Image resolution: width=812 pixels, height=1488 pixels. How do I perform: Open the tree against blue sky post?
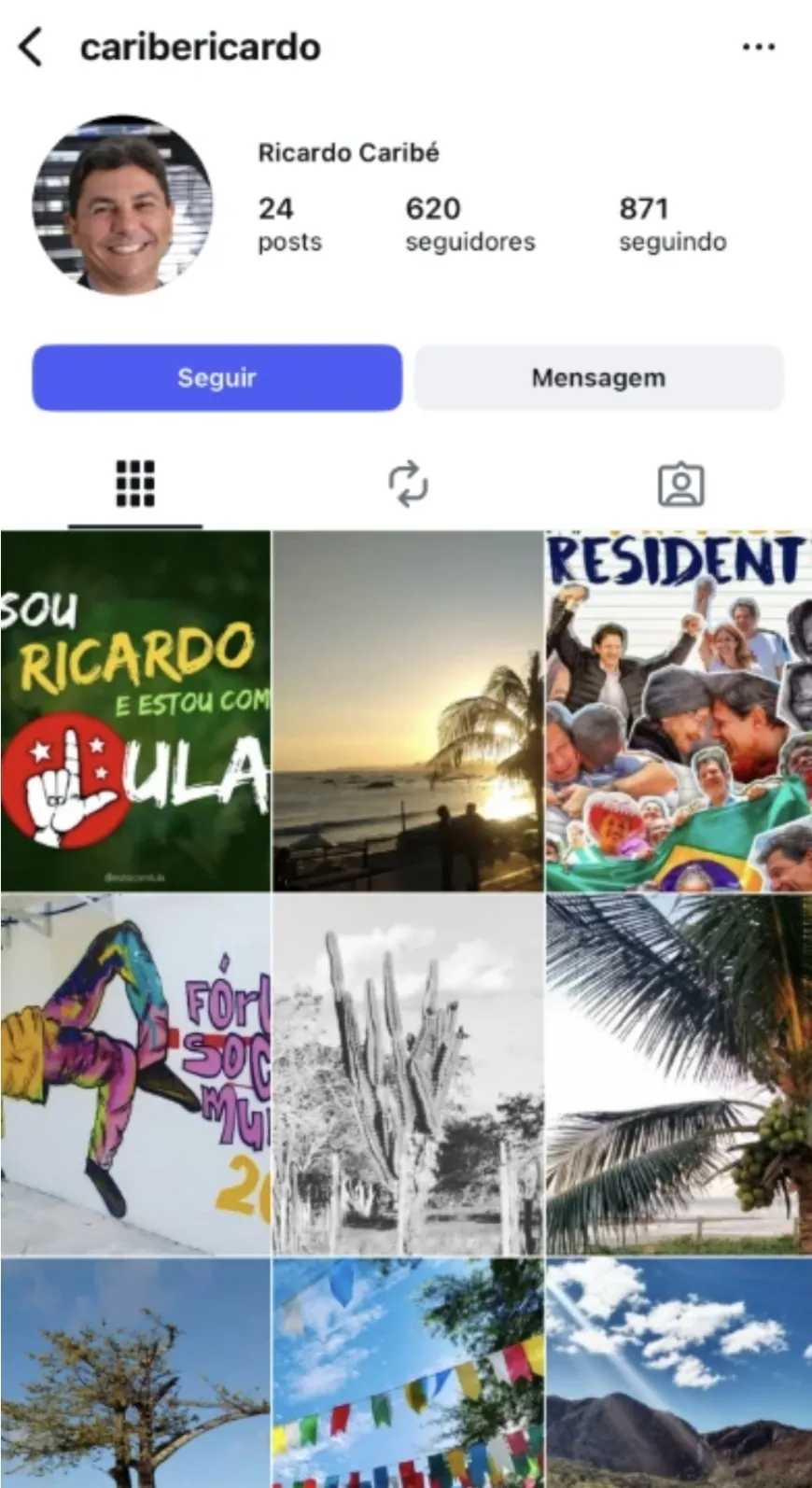pos(135,1372)
